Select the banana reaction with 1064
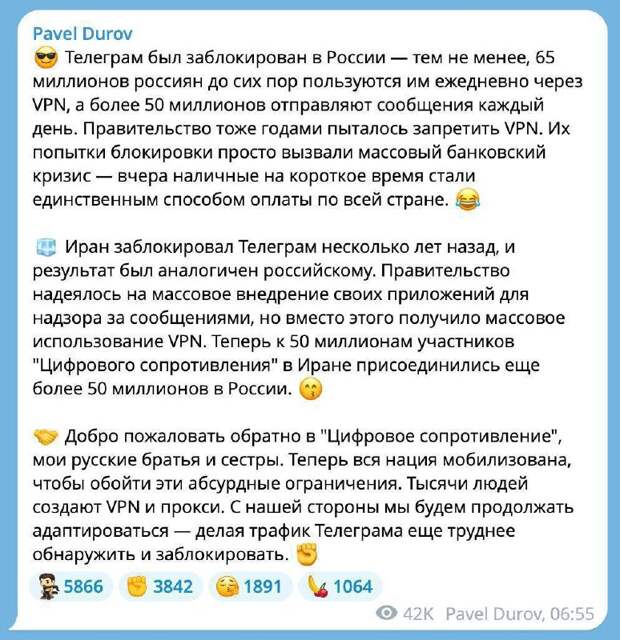 coord(339,586)
